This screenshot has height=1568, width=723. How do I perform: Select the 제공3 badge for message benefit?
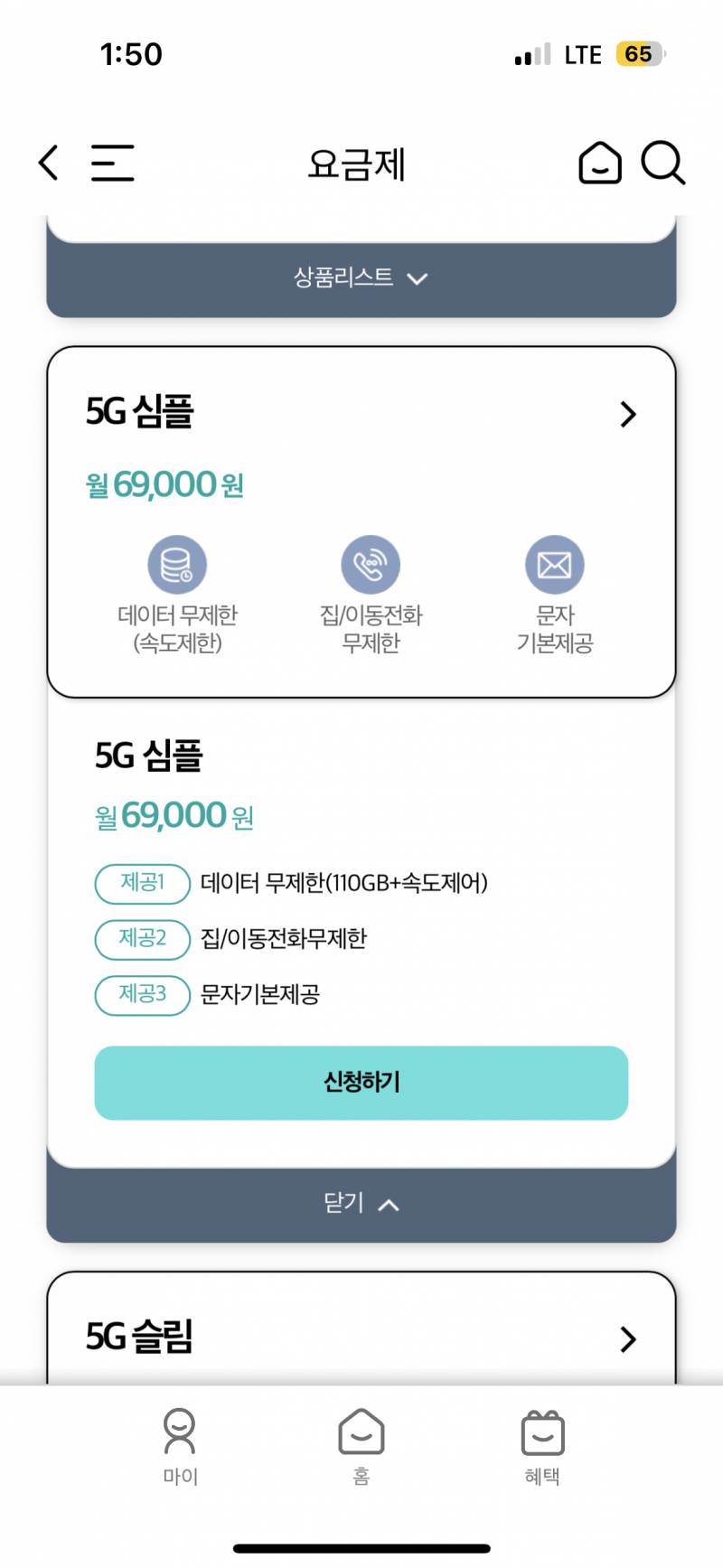click(x=142, y=996)
